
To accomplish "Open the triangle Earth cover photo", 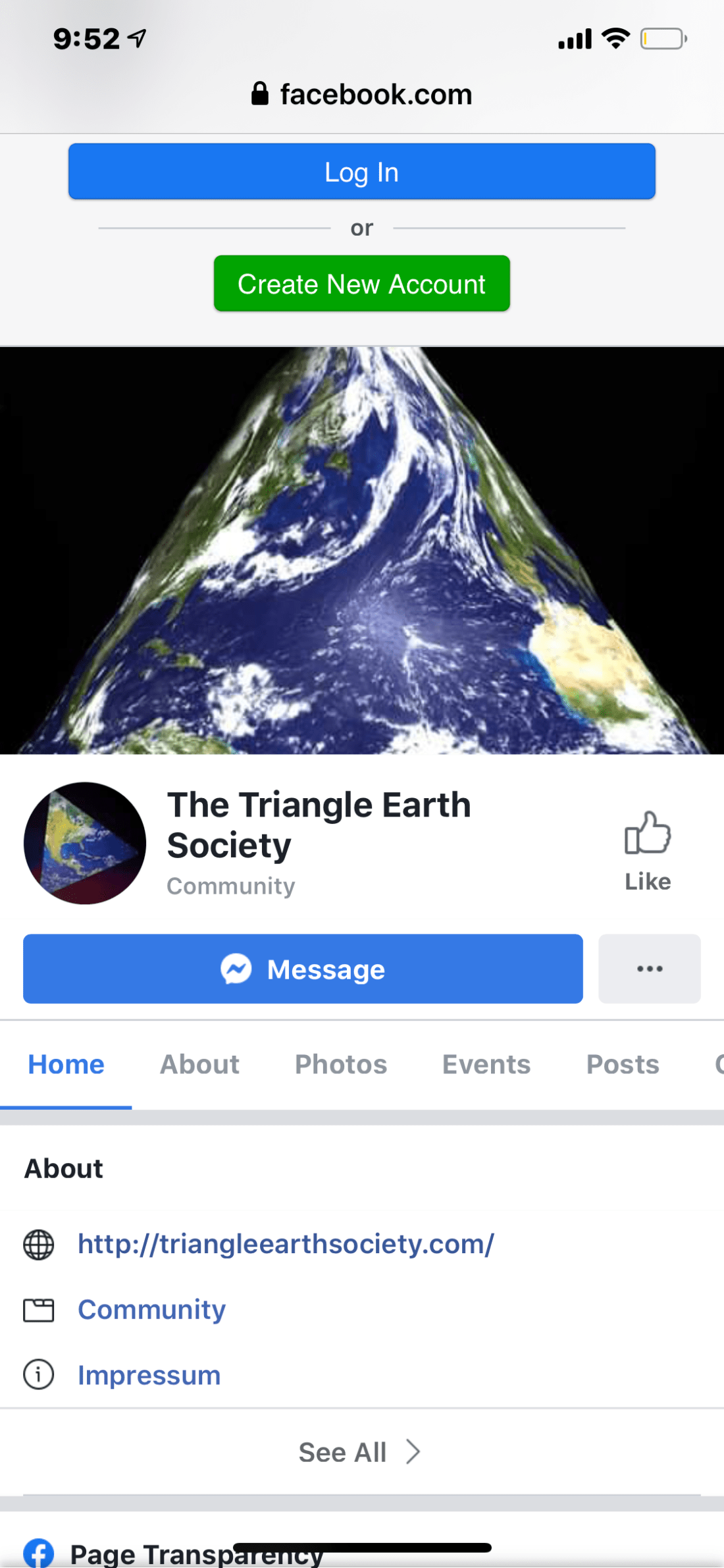I will pos(362,551).
